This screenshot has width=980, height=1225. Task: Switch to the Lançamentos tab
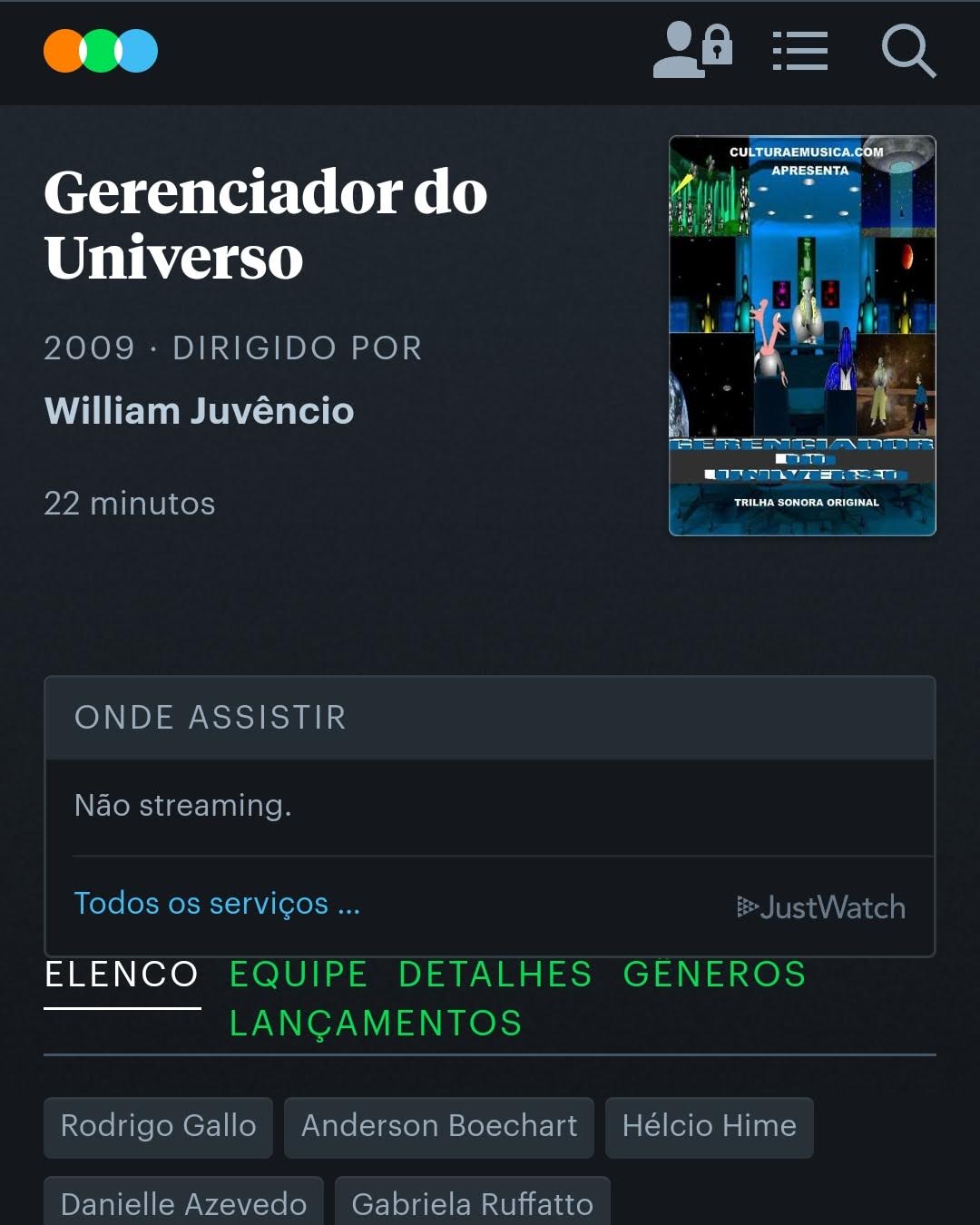tap(376, 1024)
